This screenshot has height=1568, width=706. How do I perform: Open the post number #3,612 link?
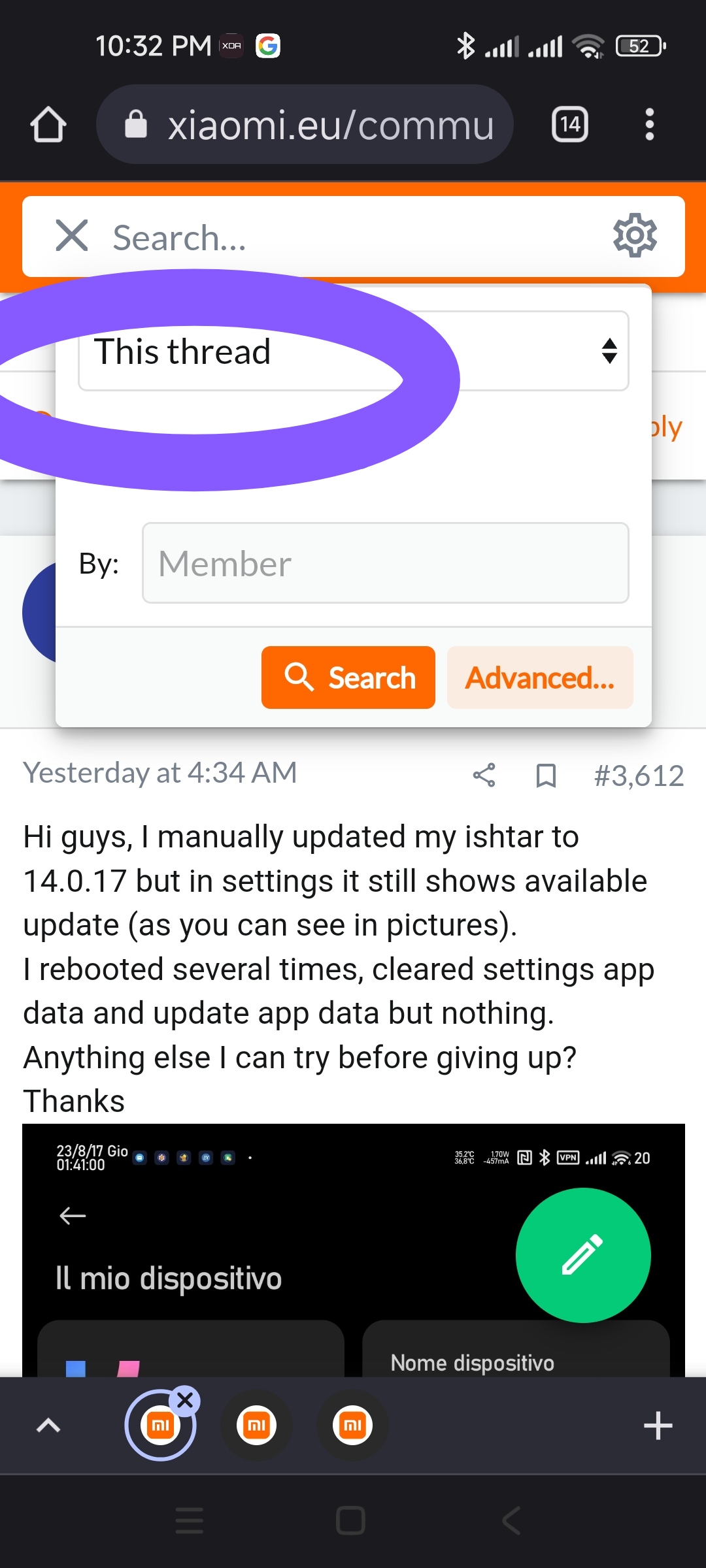tap(639, 776)
